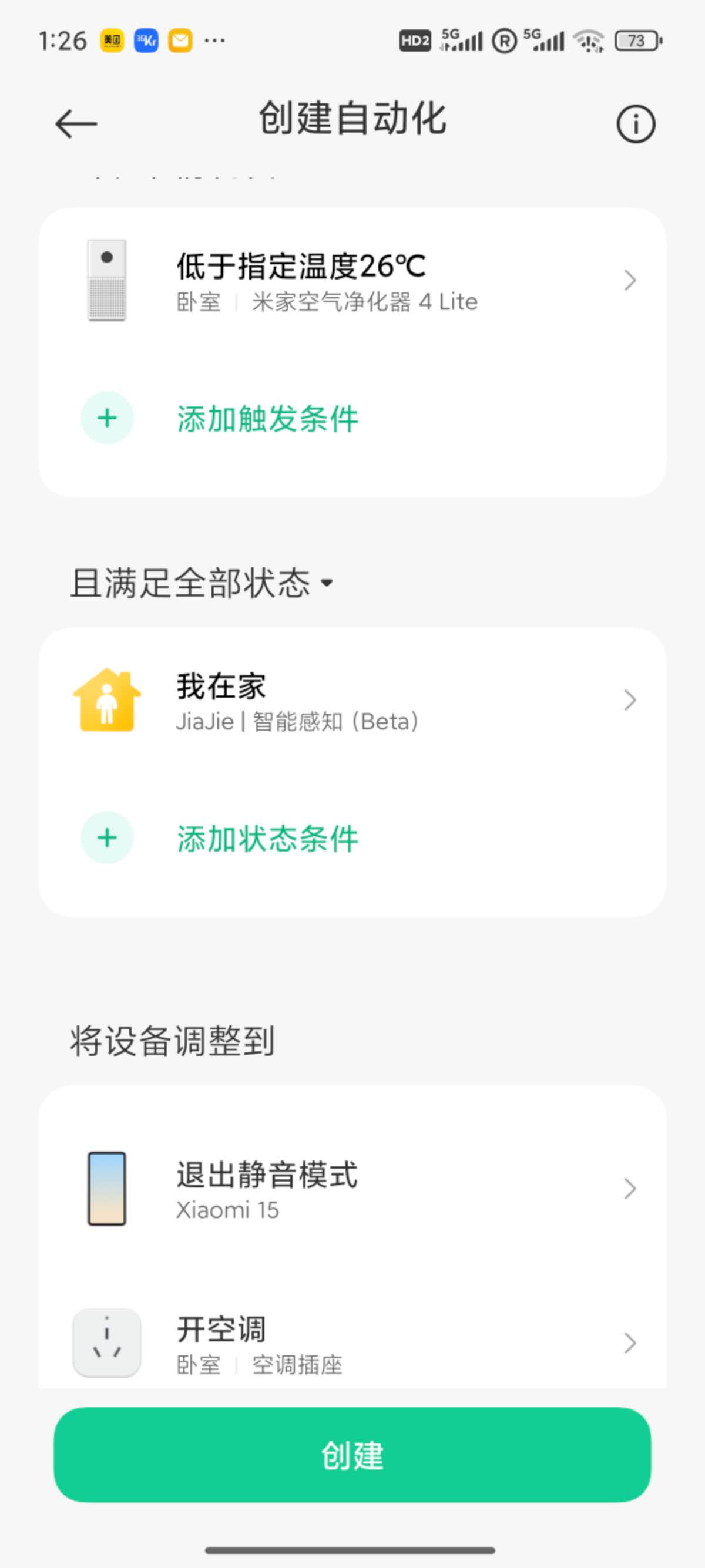Tap the battery indicator showing 73
705x1568 pixels.
click(637, 40)
